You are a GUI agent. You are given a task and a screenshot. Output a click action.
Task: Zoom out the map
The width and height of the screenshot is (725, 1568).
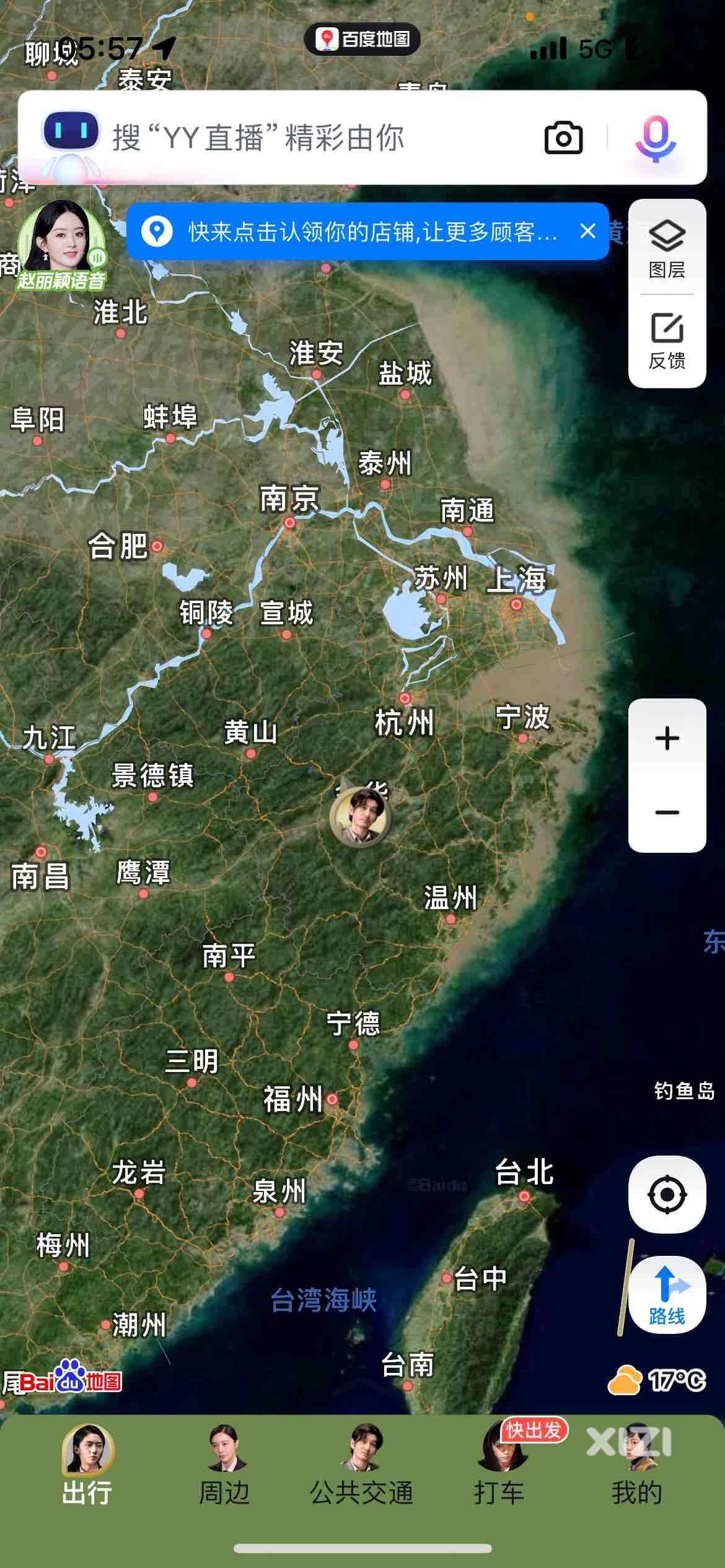pos(667,812)
